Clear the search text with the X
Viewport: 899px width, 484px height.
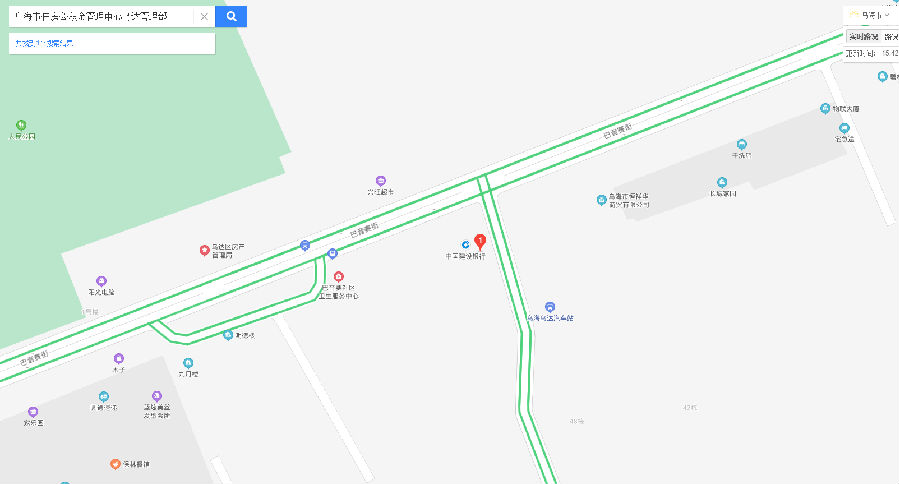click(x=204, y=17)
